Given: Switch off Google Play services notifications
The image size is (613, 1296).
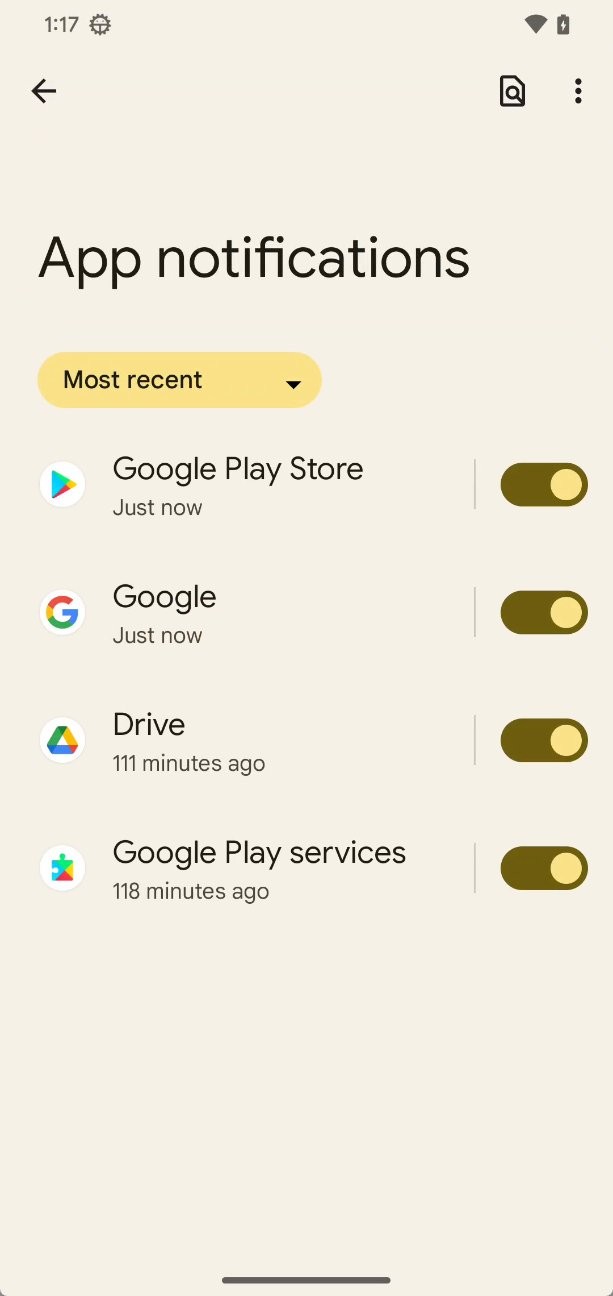Looking at the screenshot, I should 544,869.
